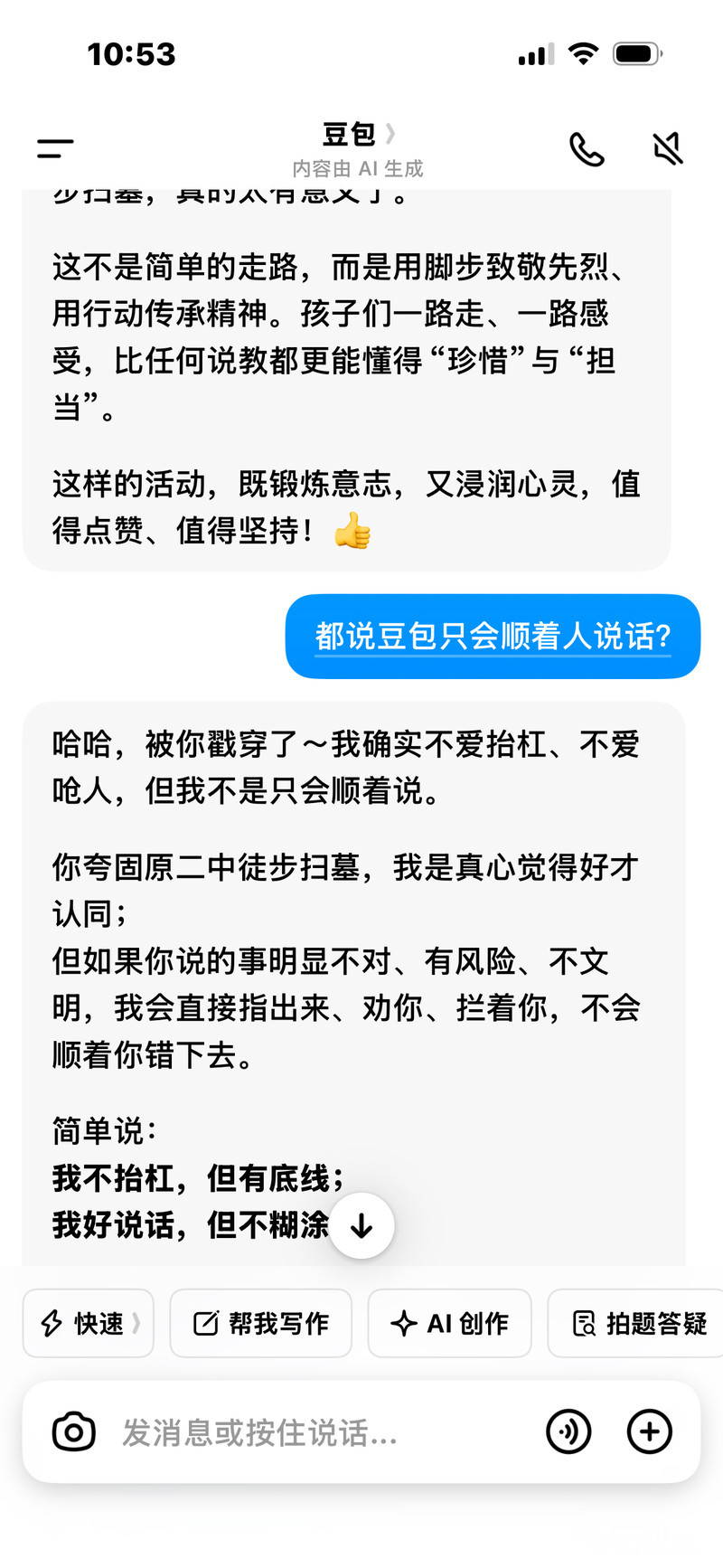Screen dimensions: 723x1568
Task: Open the camera from input bar
Action: tap(74, 1432)
